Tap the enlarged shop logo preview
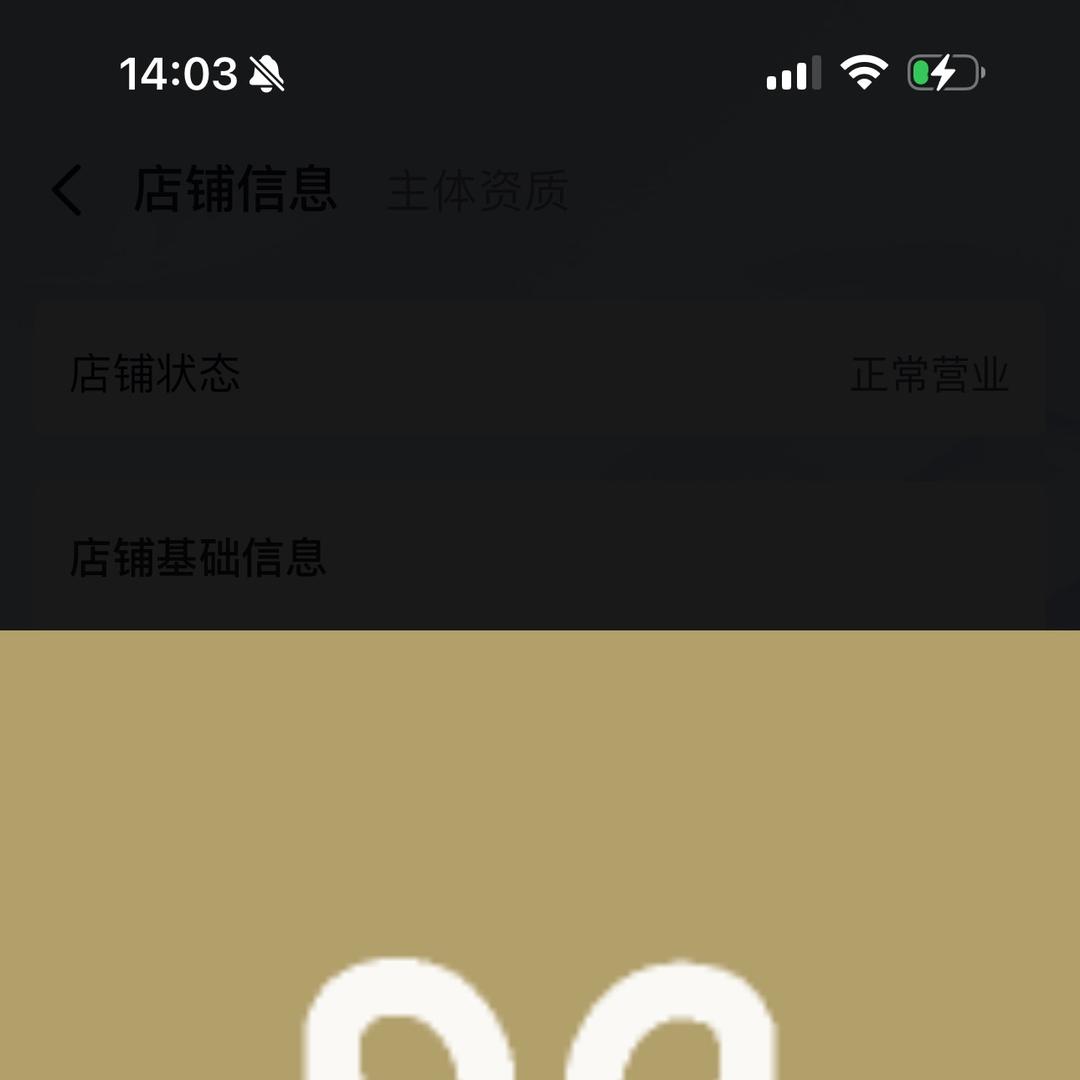The width and height of the screenshot is (1080, 1080). click(540, 855)
